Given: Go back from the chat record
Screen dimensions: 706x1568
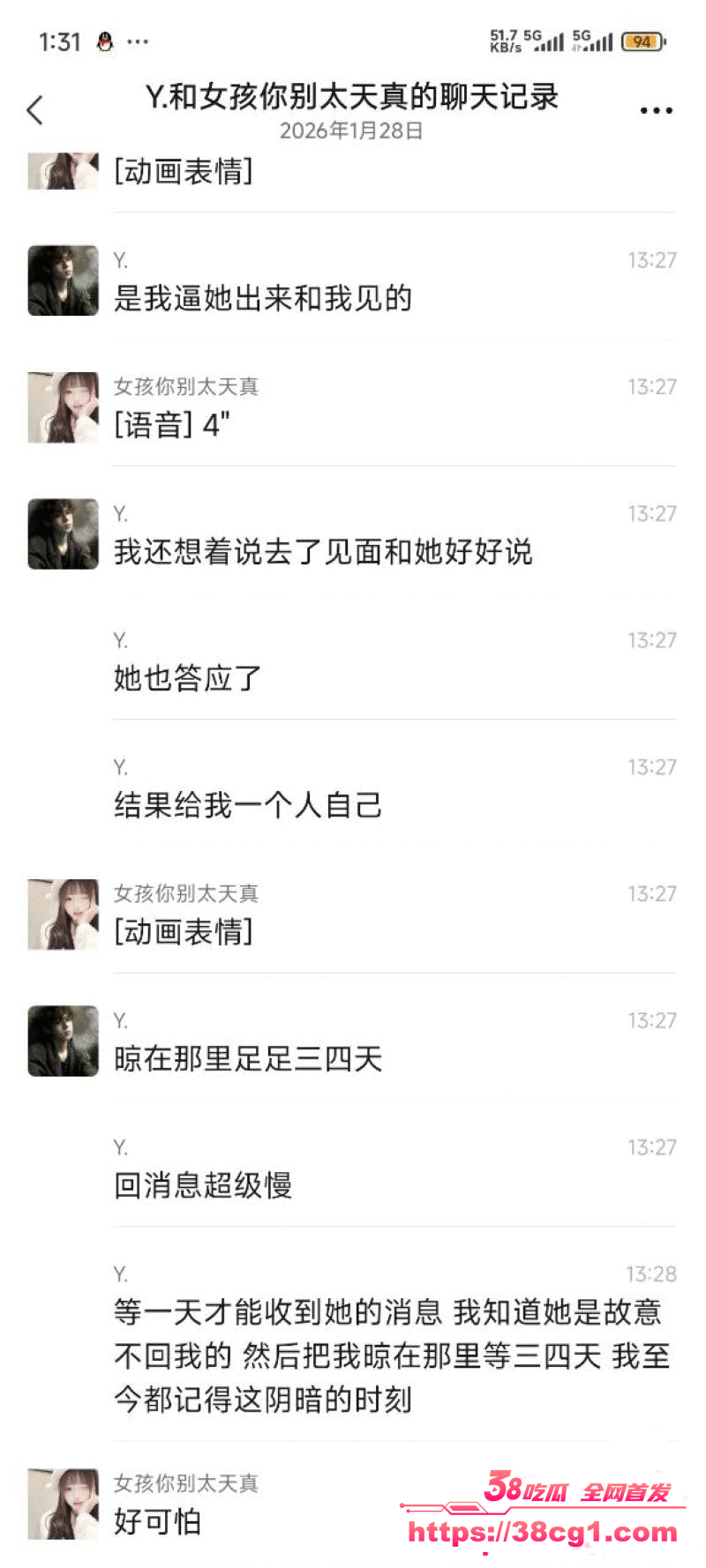Looking at the screenshot, I should coord(35,110).
